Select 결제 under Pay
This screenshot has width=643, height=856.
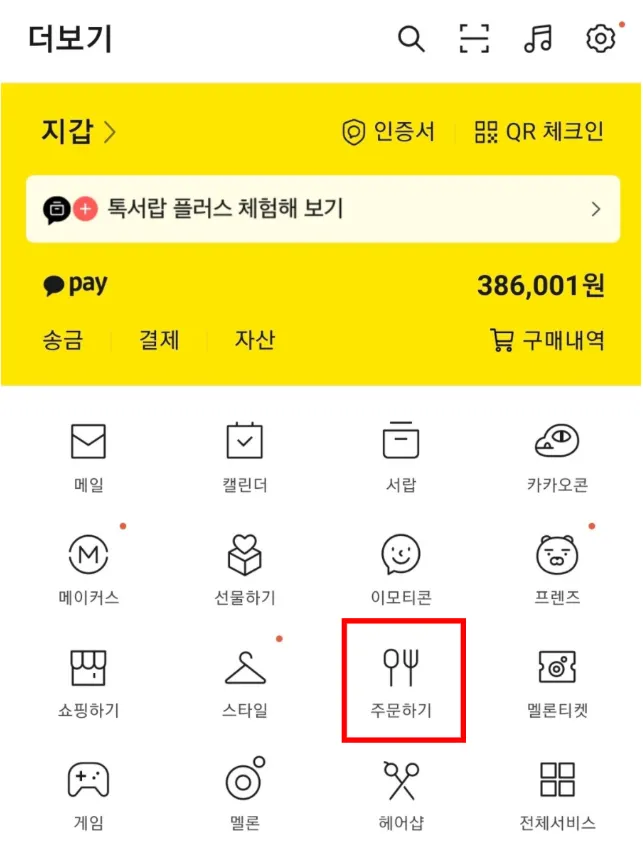point(159,340)
